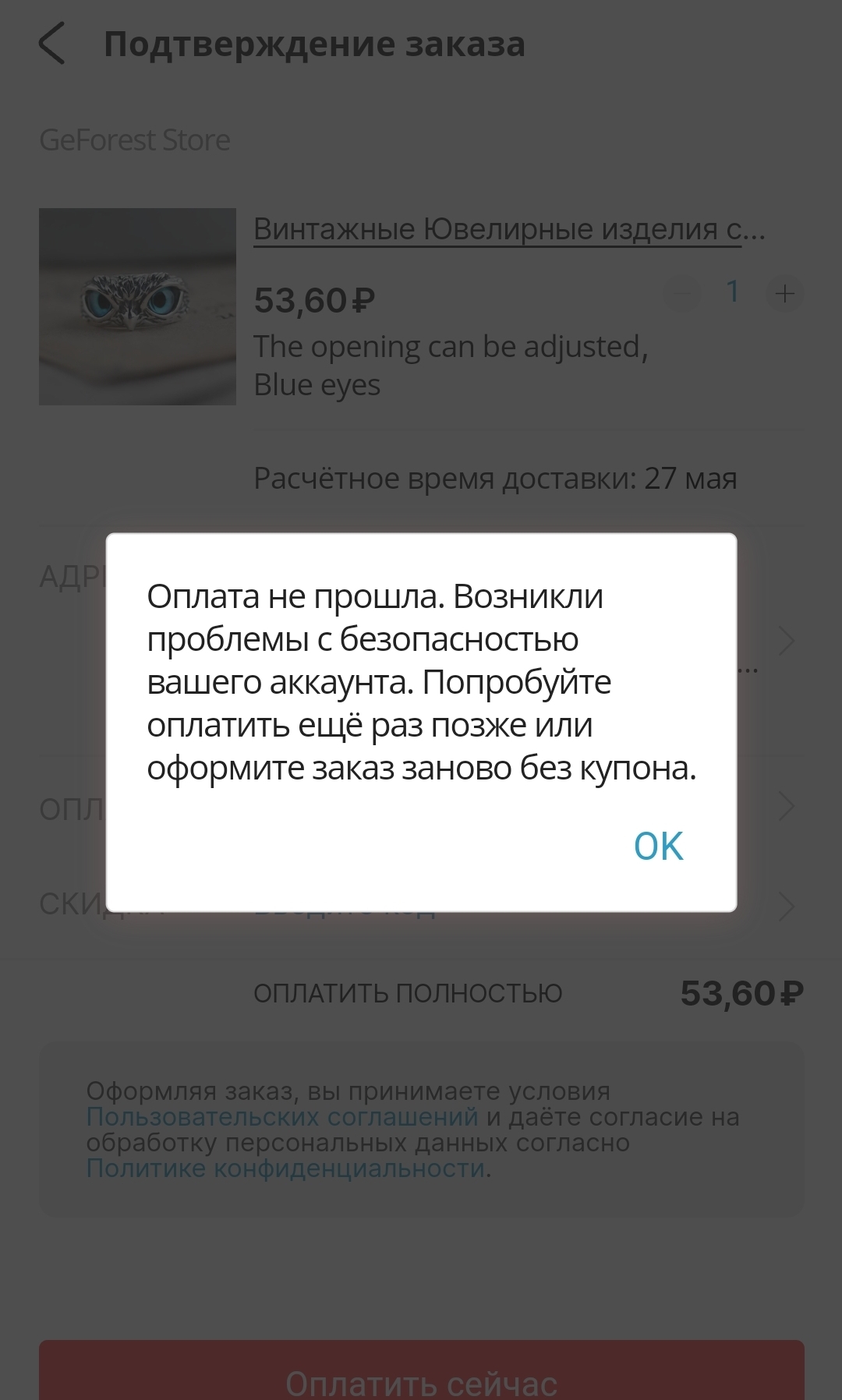Open the vintage jewelry product title link
The height and width of the screenshot is (1400, 842).
click(x=509, y=229)
